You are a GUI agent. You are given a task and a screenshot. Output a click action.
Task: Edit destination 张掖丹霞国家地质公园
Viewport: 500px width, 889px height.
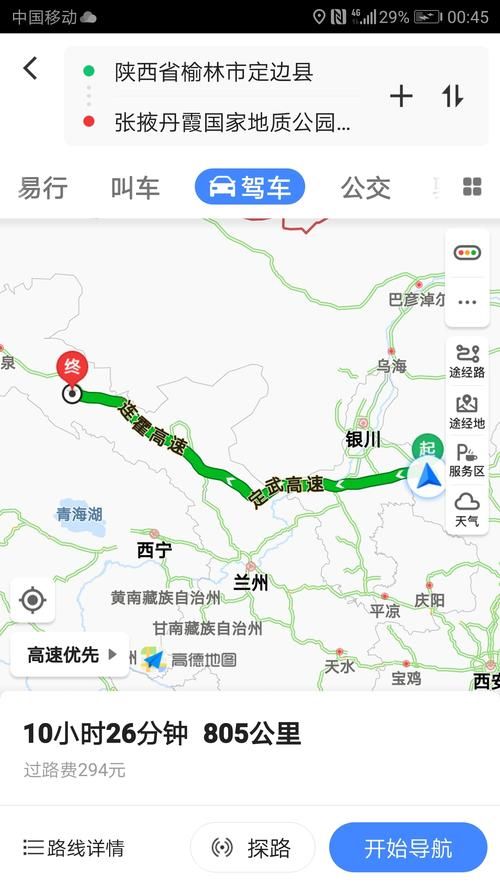pos(232,122)
